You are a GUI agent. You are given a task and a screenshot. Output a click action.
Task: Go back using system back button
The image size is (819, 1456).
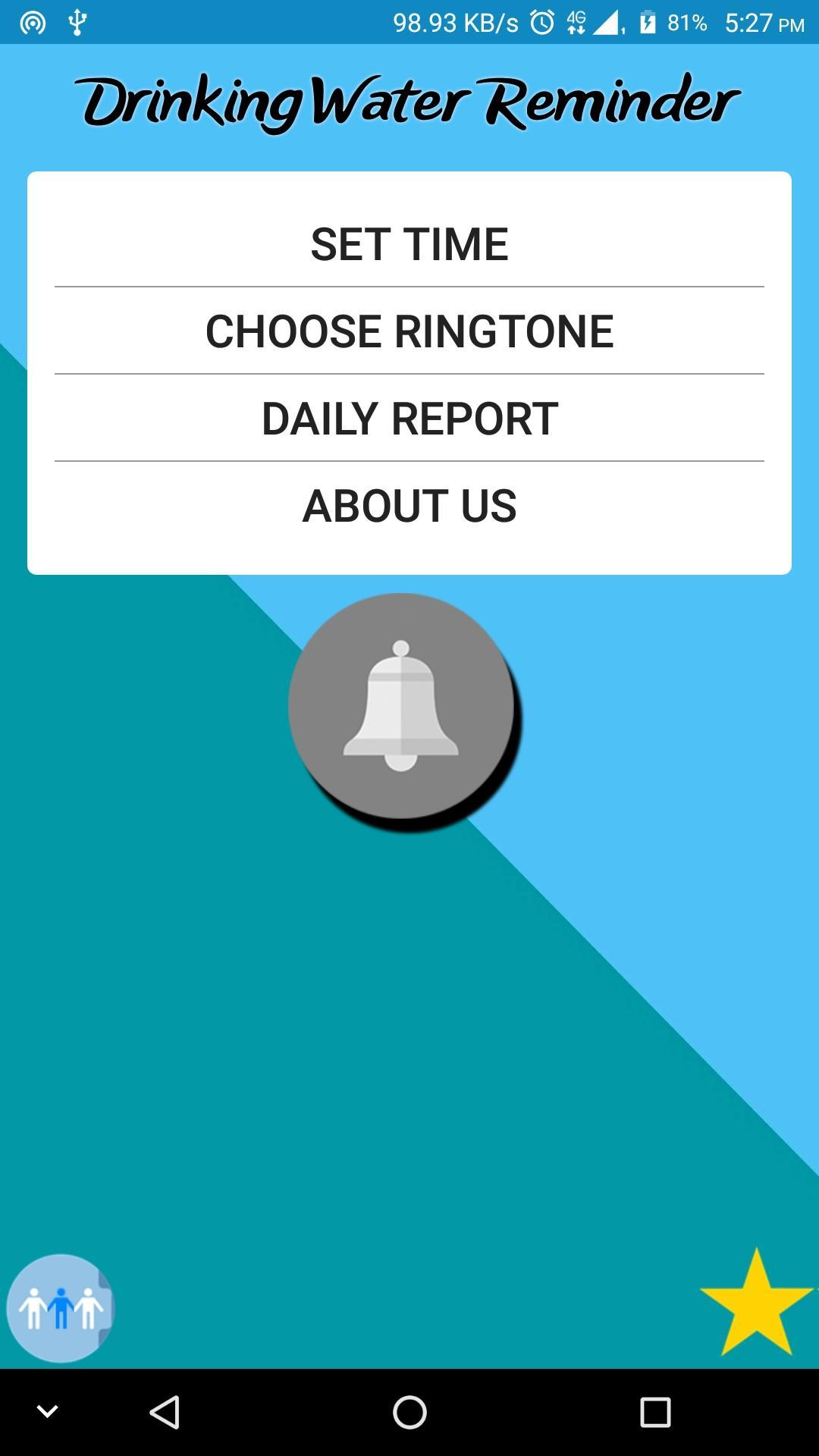165,1412
